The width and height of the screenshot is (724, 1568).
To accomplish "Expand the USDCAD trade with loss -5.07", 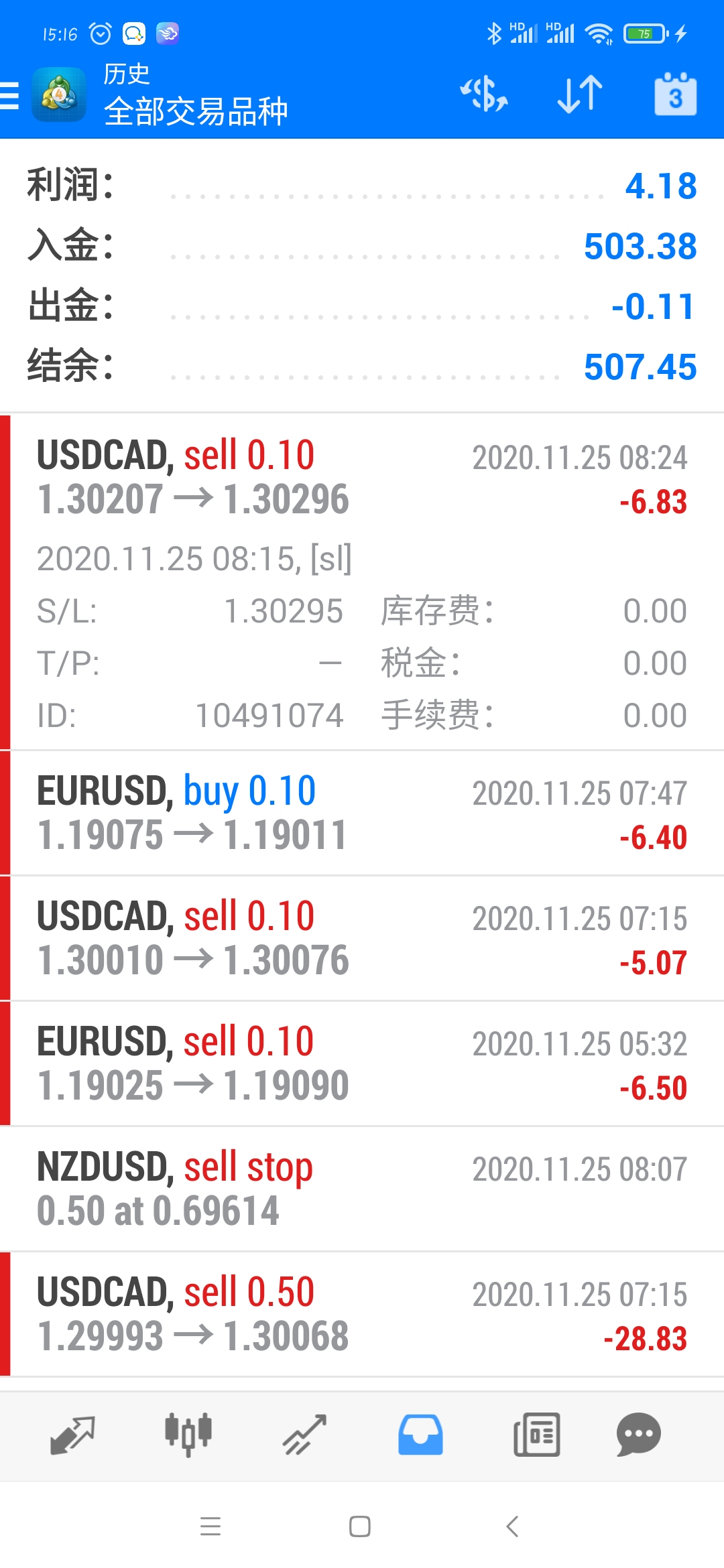I will pyautogui.click(x=362, y=938).
